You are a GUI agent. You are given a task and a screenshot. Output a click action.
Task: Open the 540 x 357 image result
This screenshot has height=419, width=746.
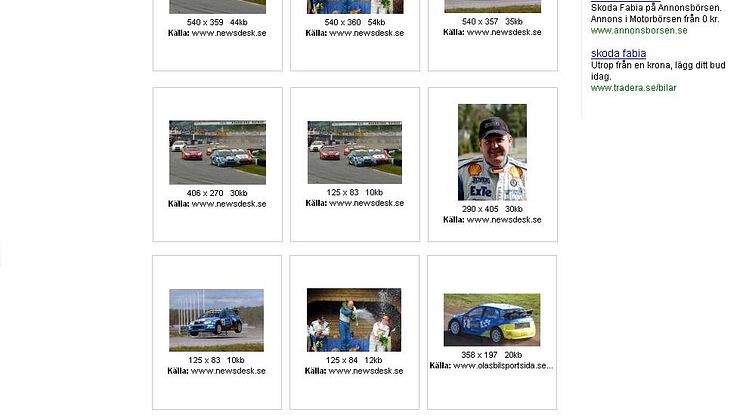click(x=492, y=7)
